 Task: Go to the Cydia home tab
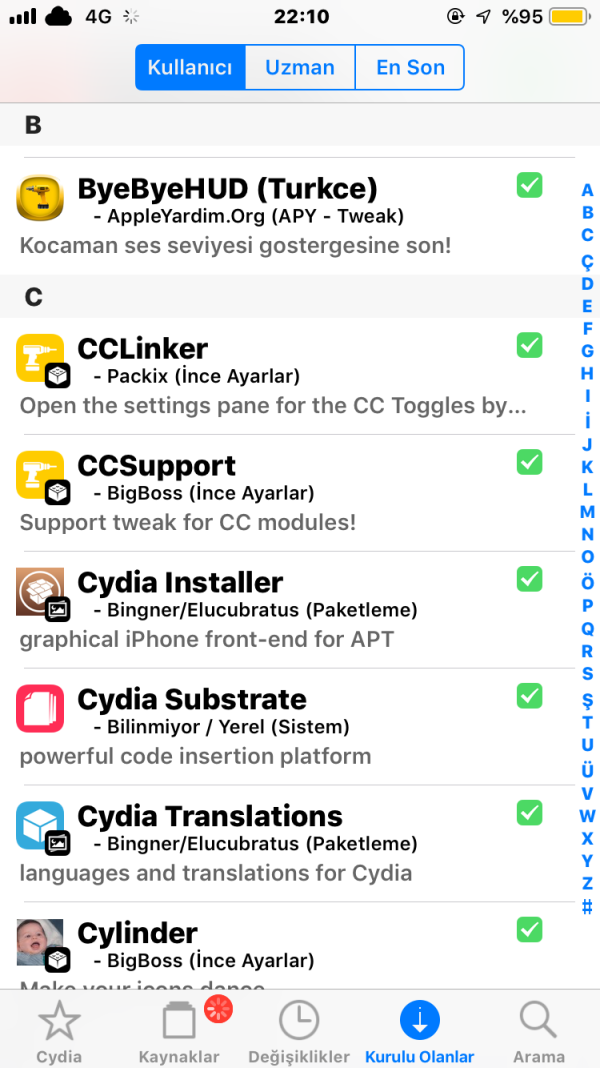(x=59, y=1031)
